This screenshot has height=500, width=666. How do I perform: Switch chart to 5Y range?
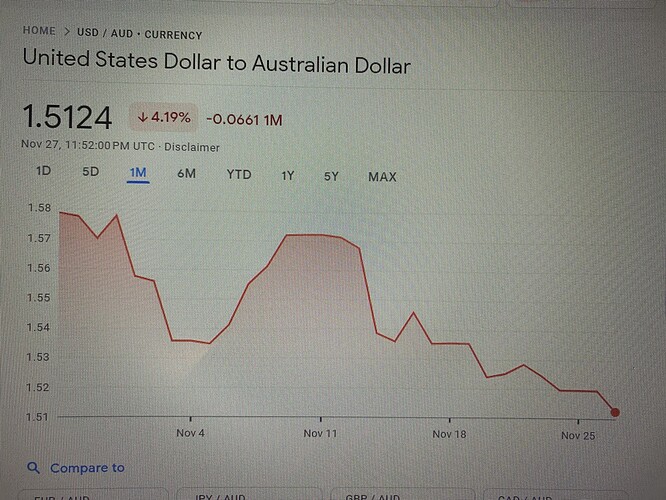point(331,176)
